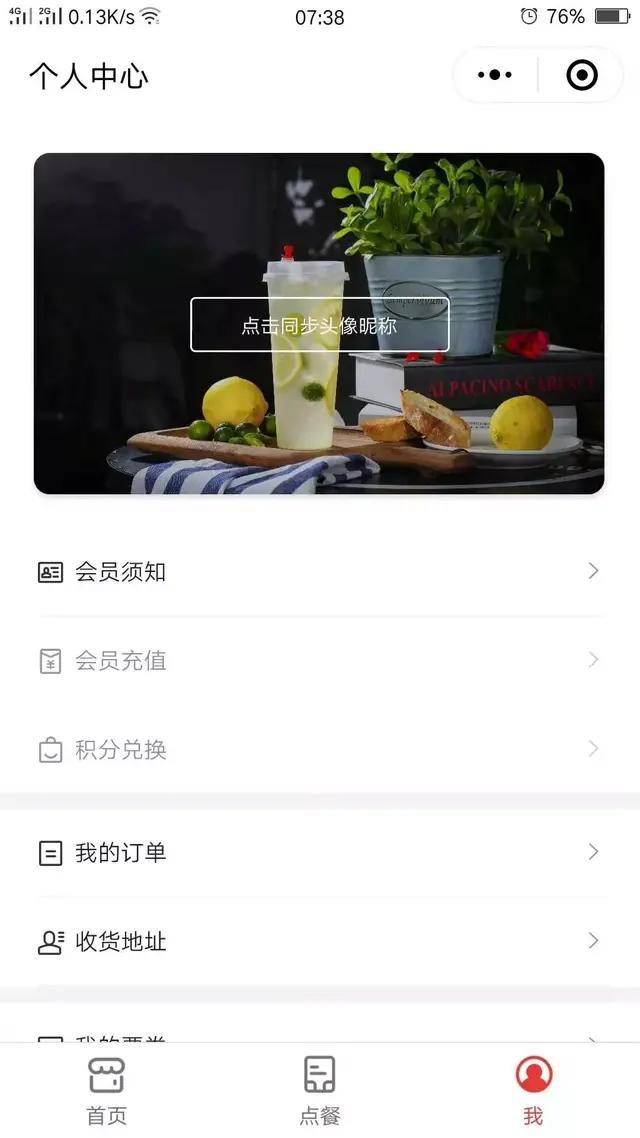Switch to the 点餐 tab
Viewport: 640px width, 1138px height.
coord(320,1090)
